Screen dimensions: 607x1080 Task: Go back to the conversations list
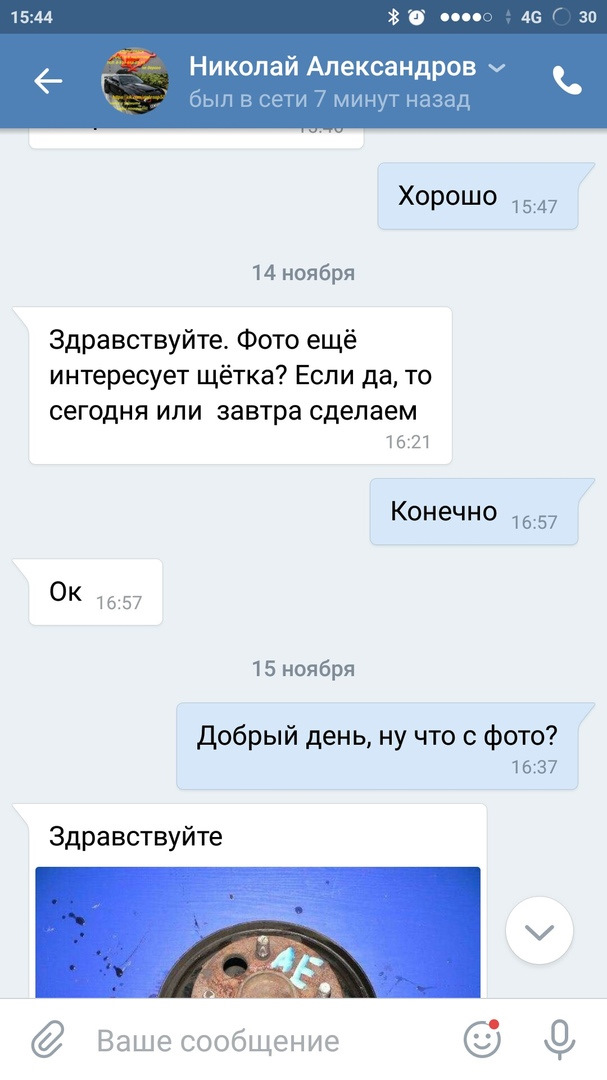[x=47, y=81]
